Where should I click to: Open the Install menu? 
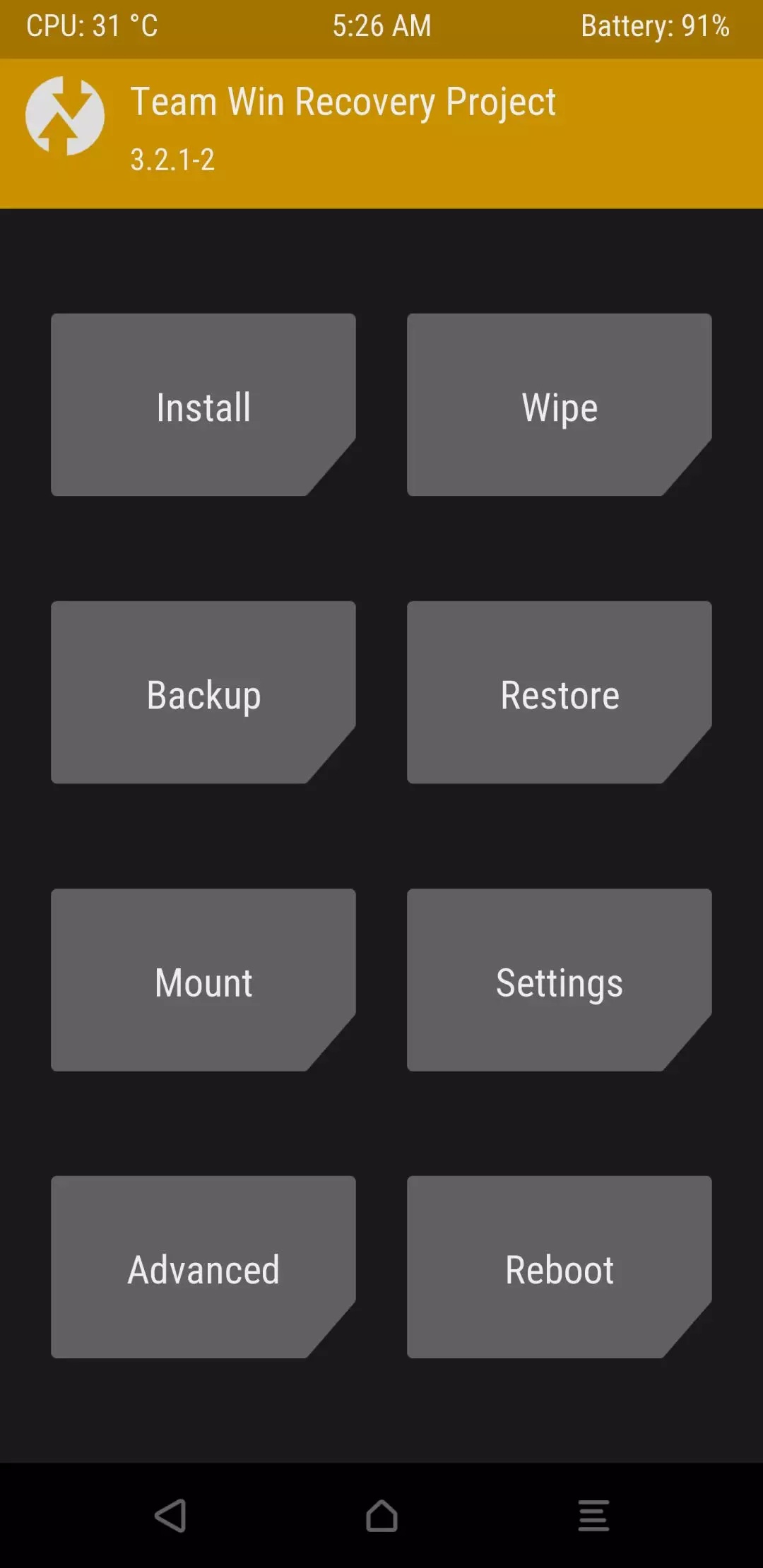[x=203, y=405]
